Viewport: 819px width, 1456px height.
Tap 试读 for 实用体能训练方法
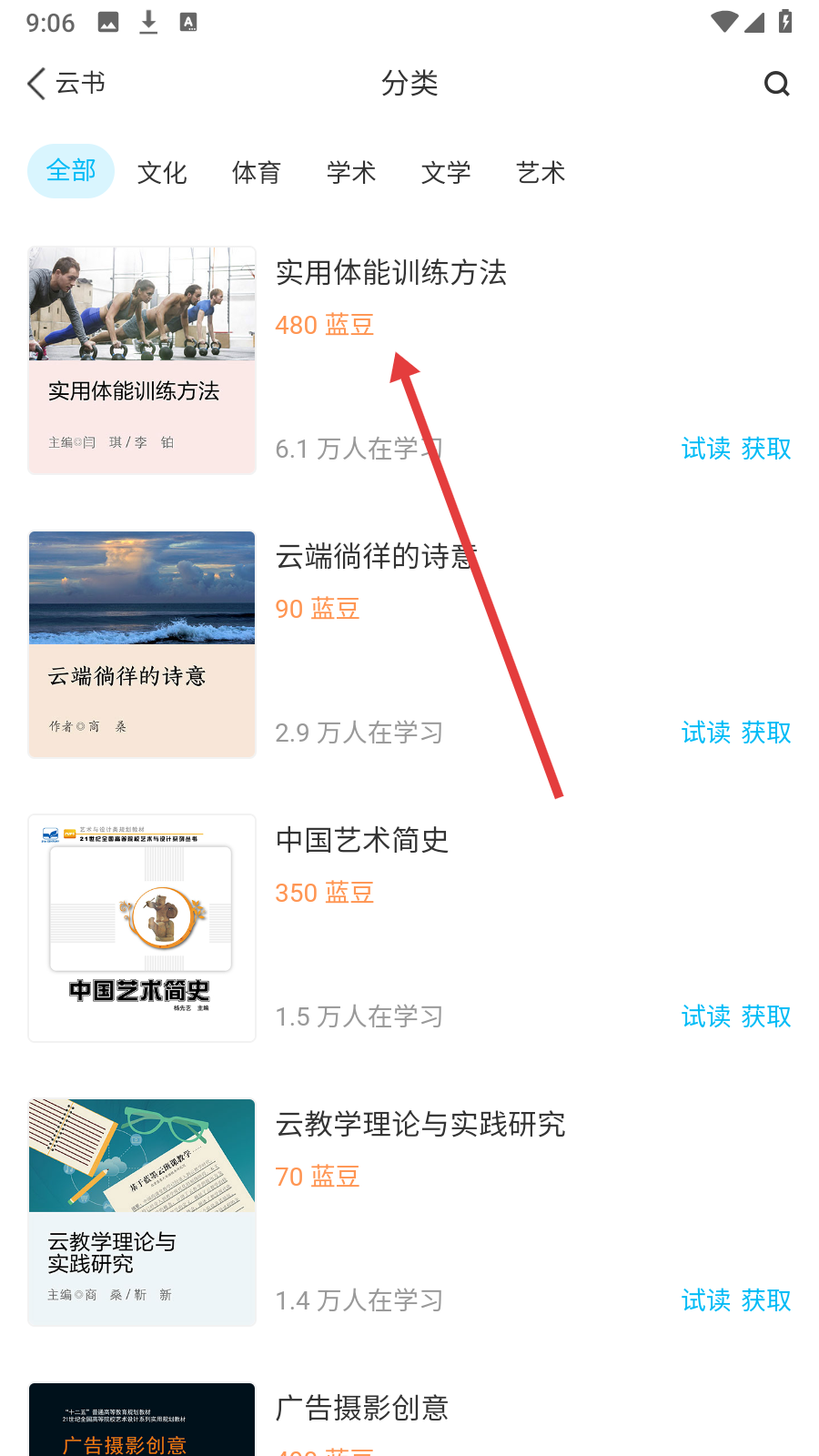pos(706,449)
